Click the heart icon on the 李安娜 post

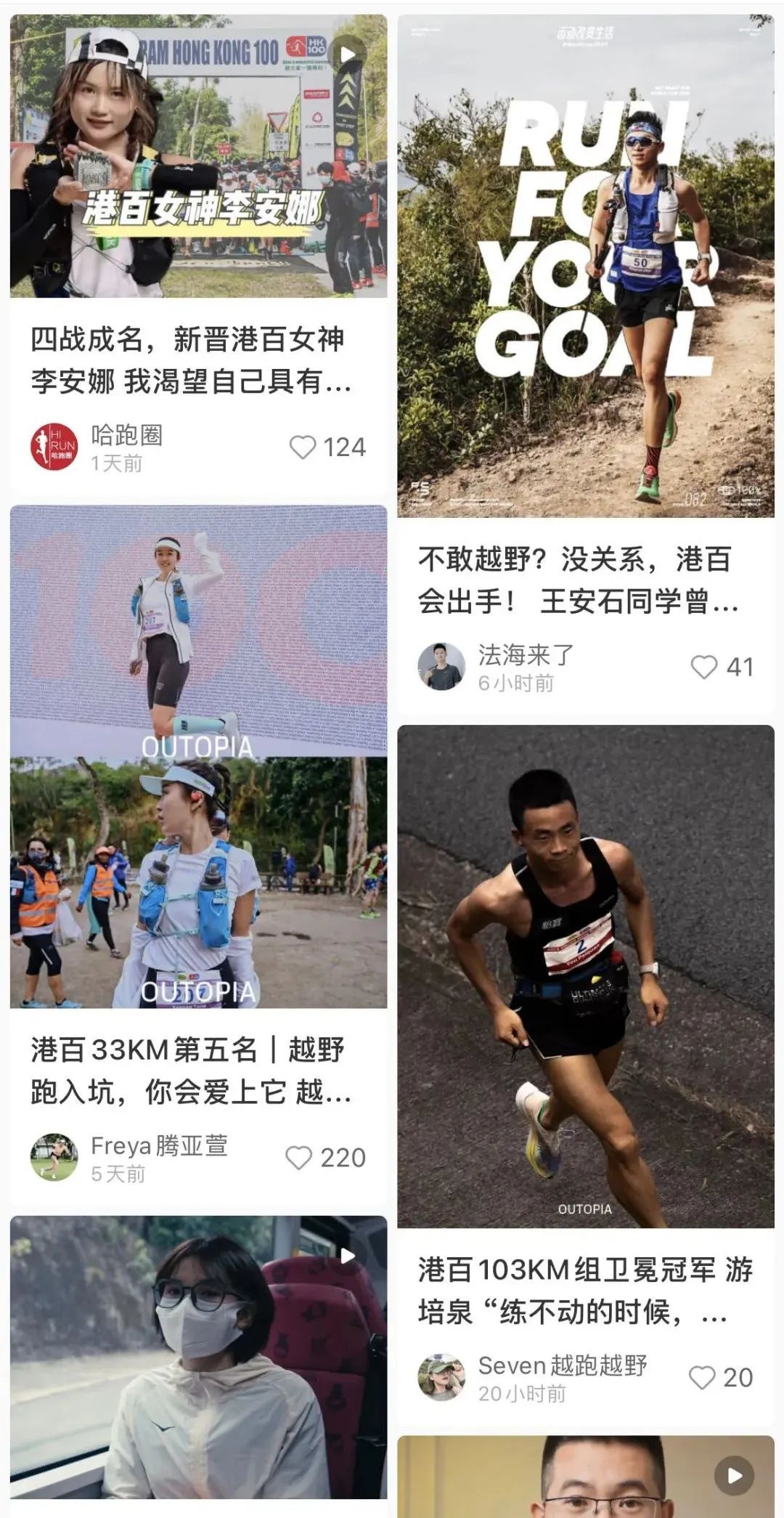pos(304,448)
